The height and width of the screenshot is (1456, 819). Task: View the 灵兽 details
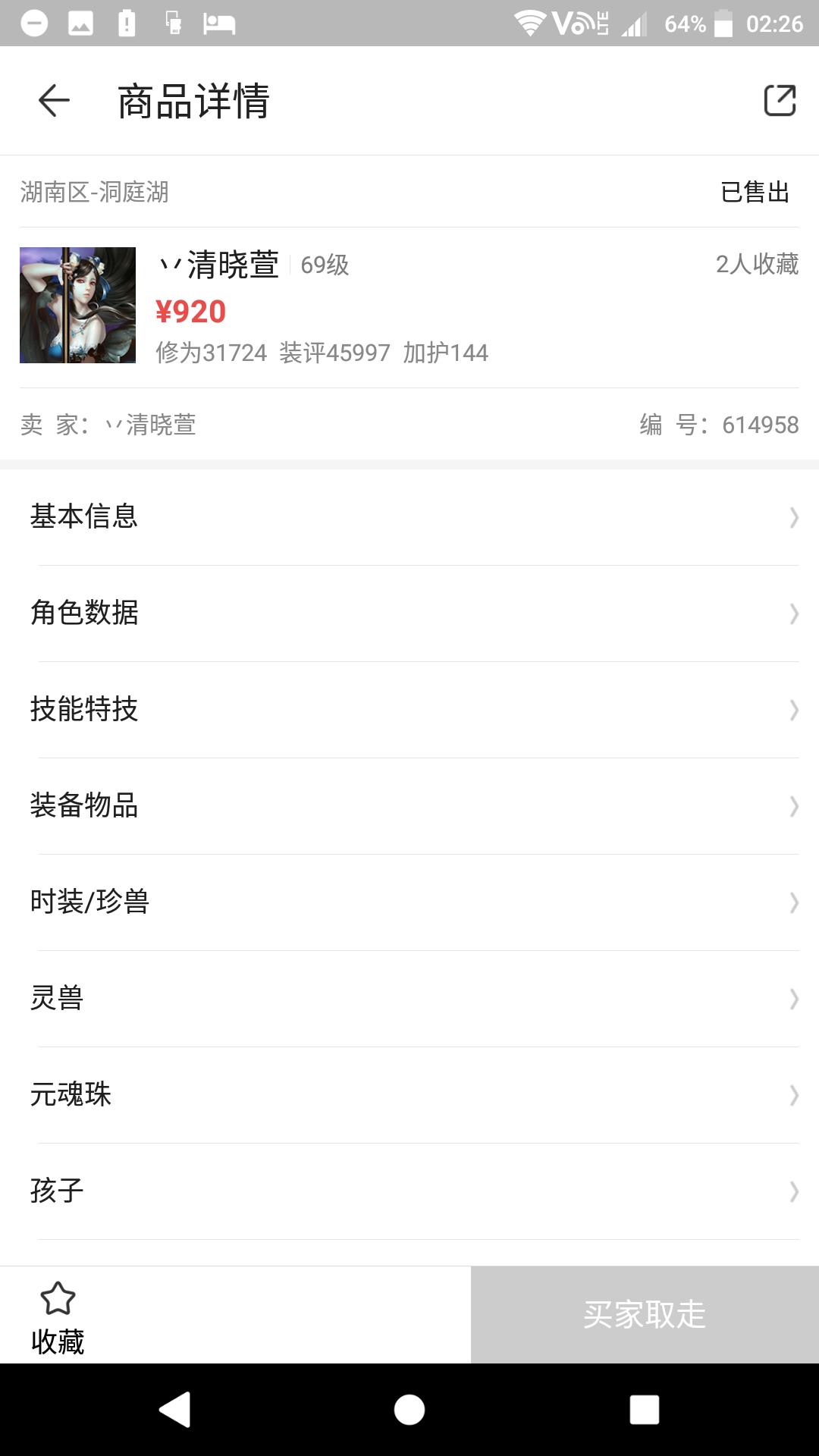pyautogui.click(x=409, y=998)
